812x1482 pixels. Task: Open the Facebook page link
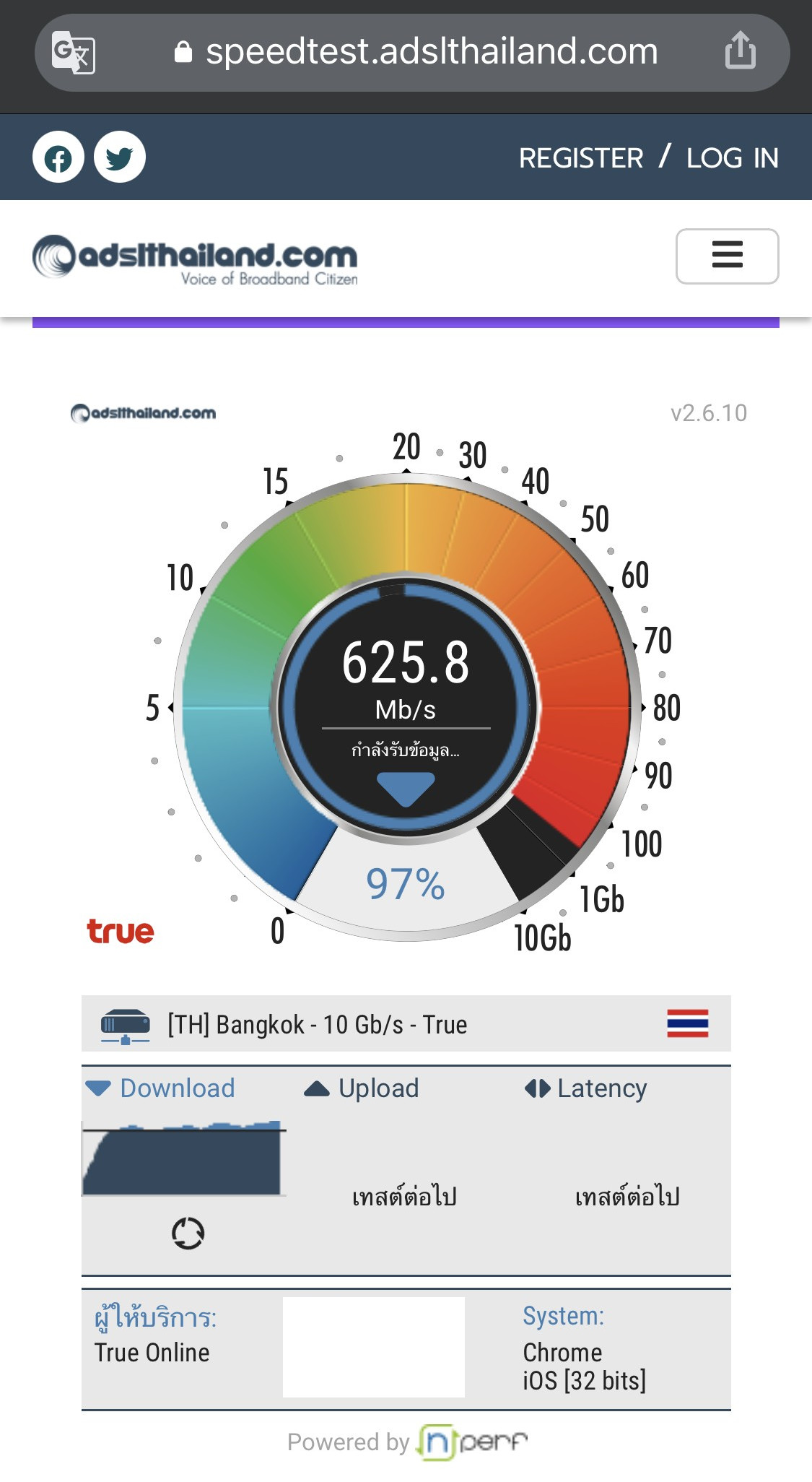pyautogui.click(x=58, y=157)
